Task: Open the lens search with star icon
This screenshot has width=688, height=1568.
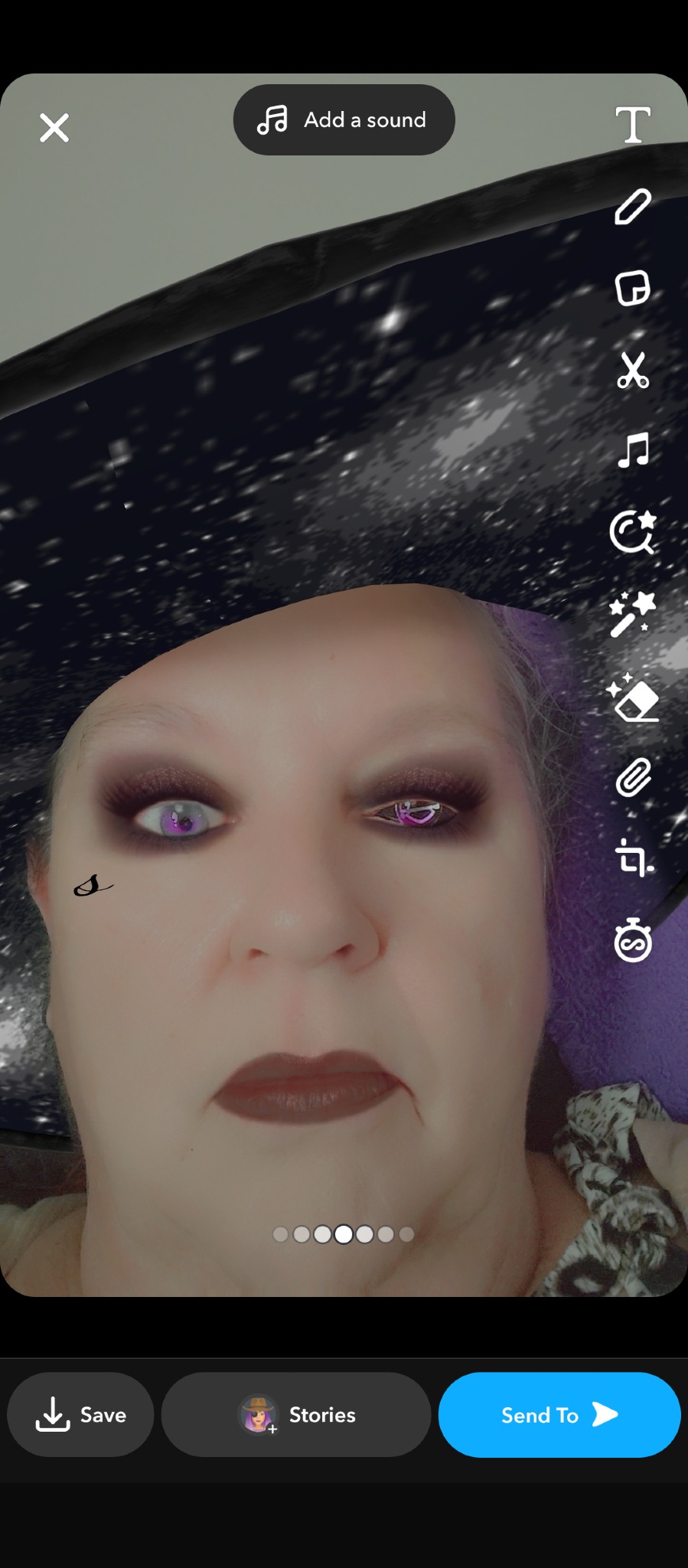Action: coord(633,531)
